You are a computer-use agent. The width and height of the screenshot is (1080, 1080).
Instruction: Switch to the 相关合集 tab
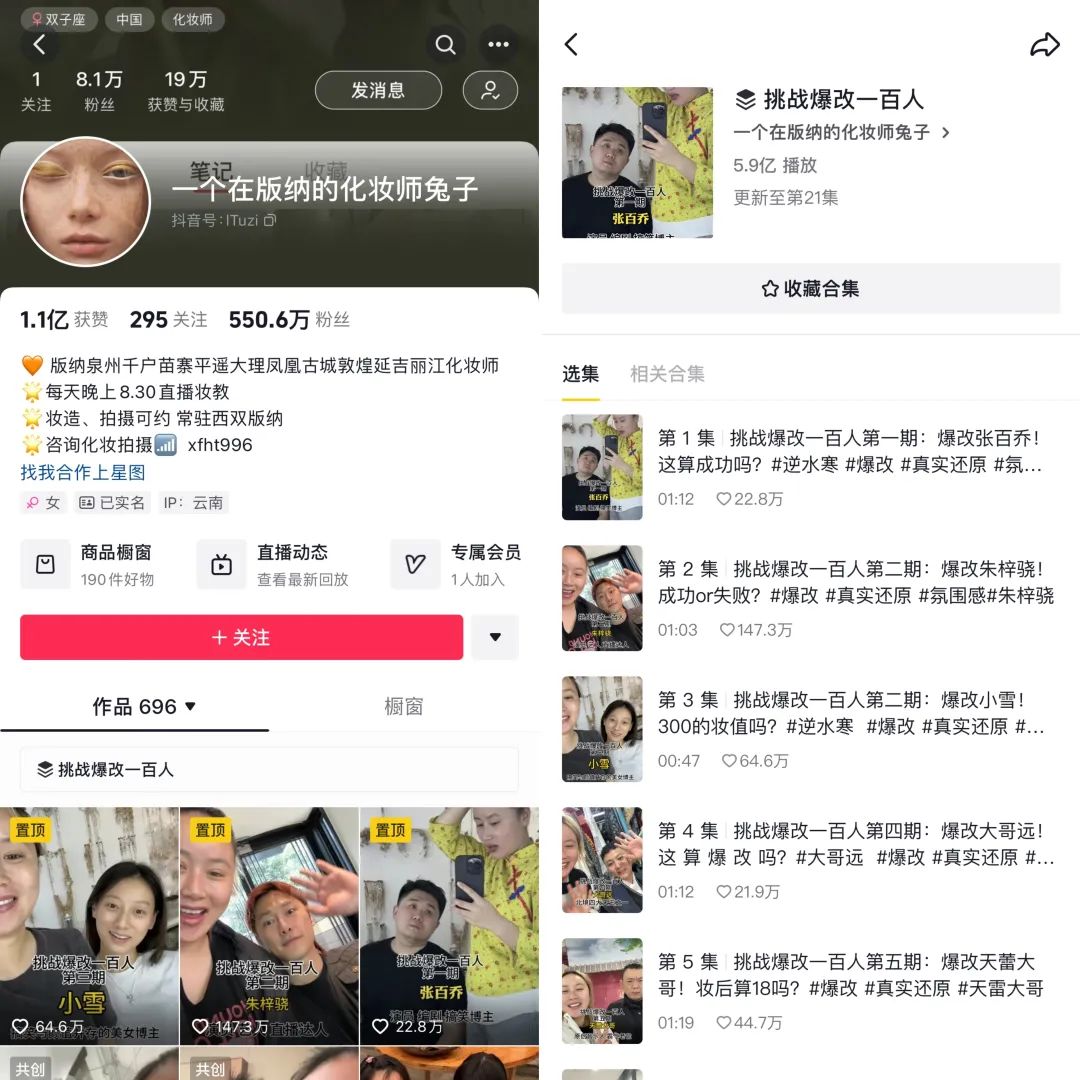coord(667,374)
